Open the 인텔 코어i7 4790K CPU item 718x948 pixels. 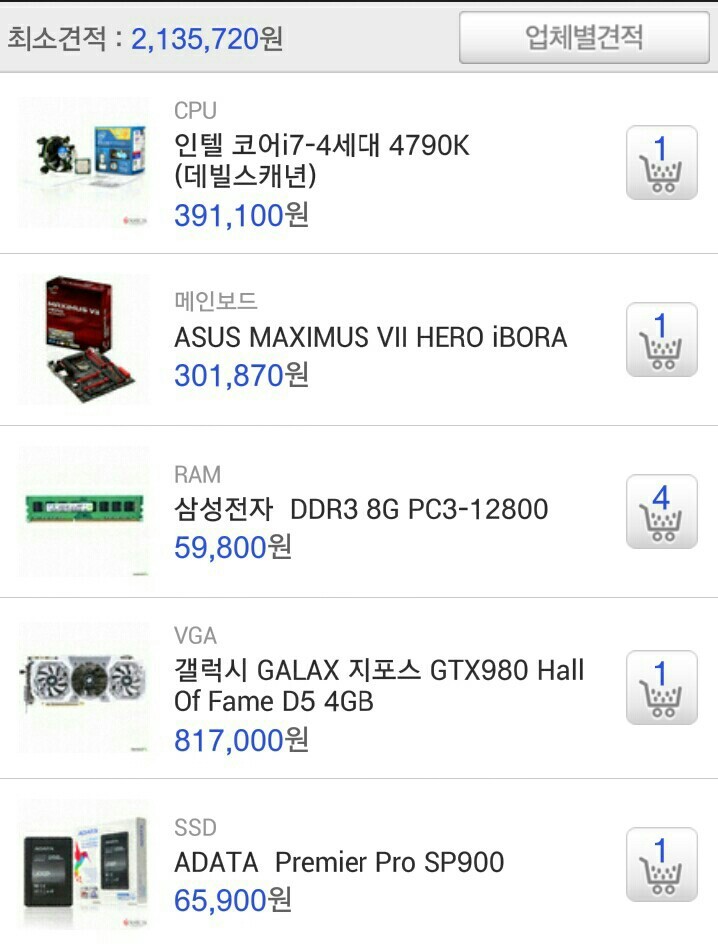[321, 161]
